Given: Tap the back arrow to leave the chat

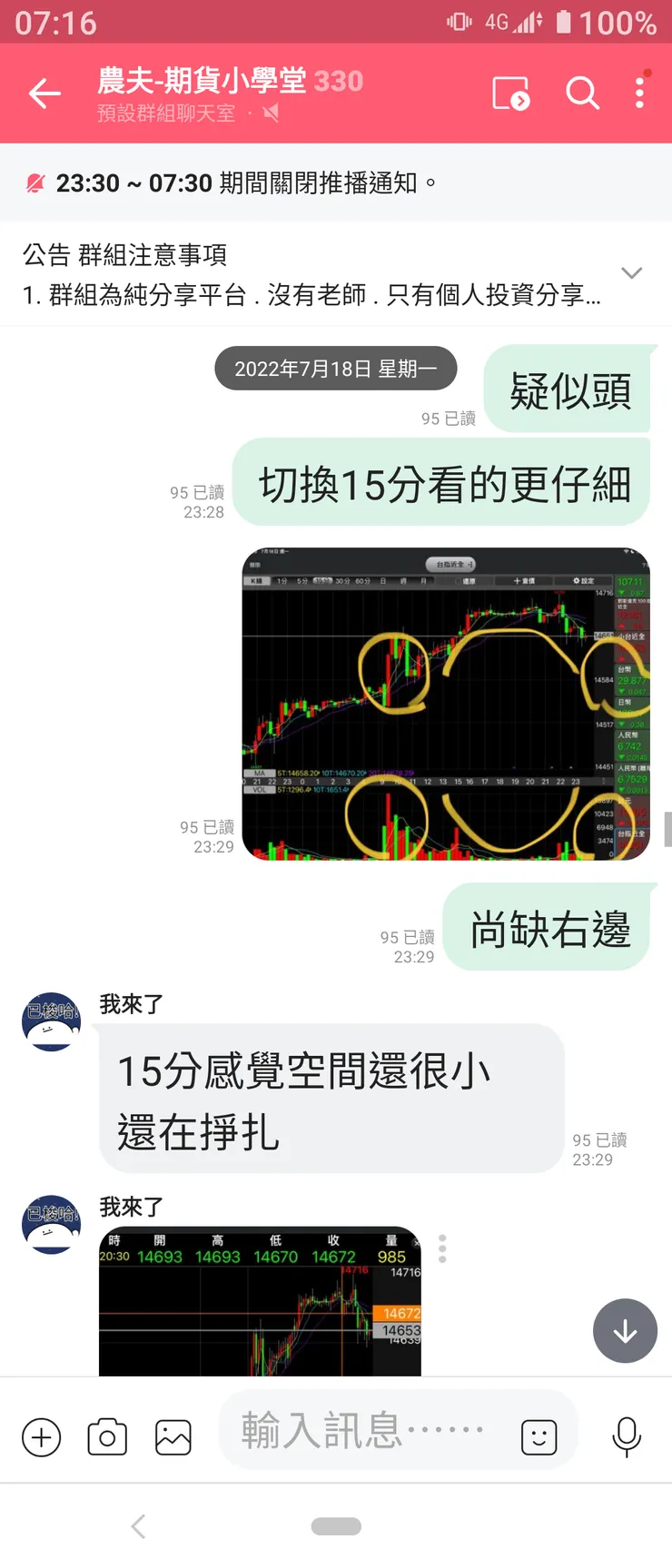Looking at the screenshot, I should (x=44, y=93).
